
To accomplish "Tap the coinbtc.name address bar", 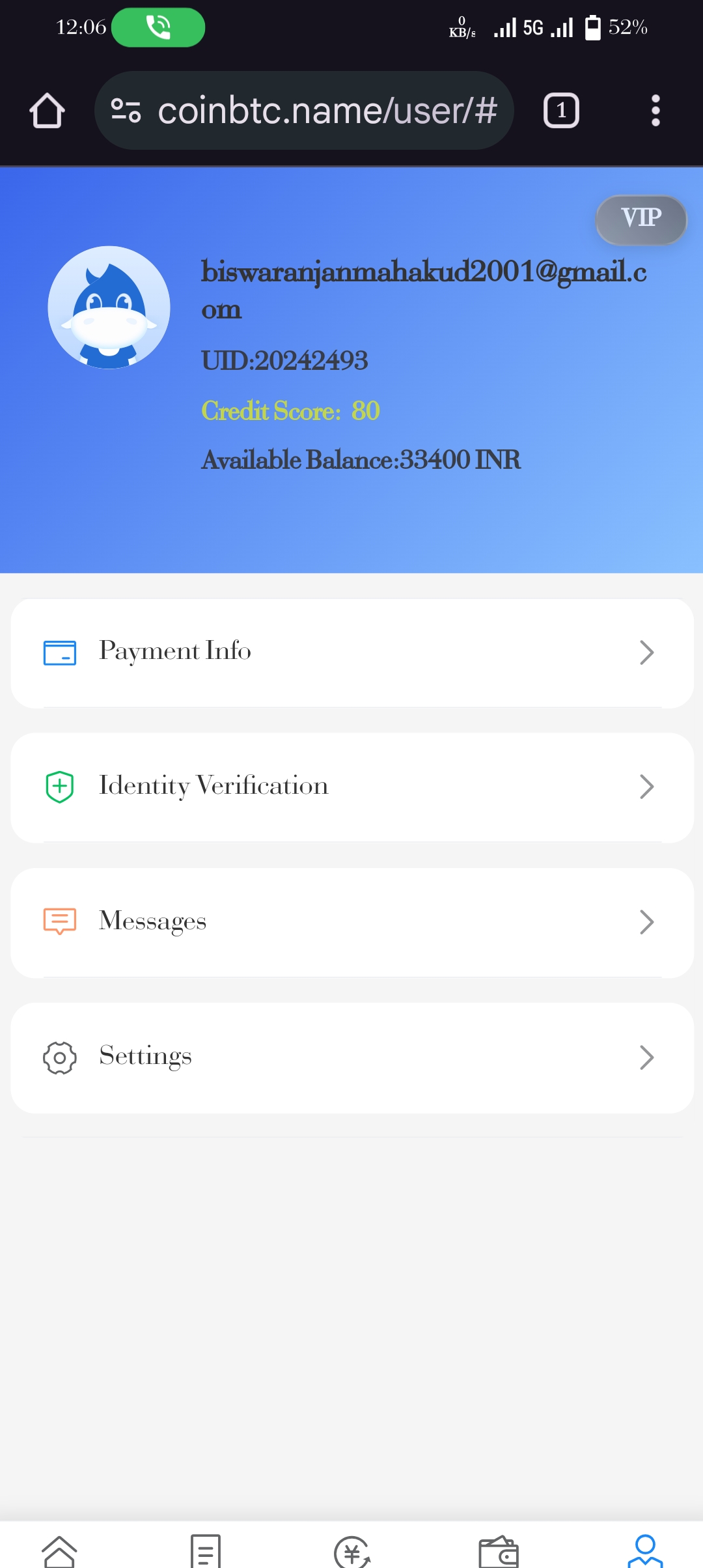I will [304, 111].
